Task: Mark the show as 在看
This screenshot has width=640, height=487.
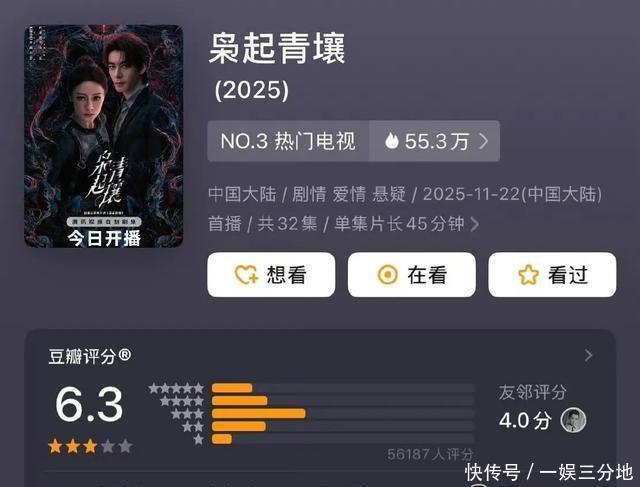Action: pyautogui.click(x=411, y=275)
